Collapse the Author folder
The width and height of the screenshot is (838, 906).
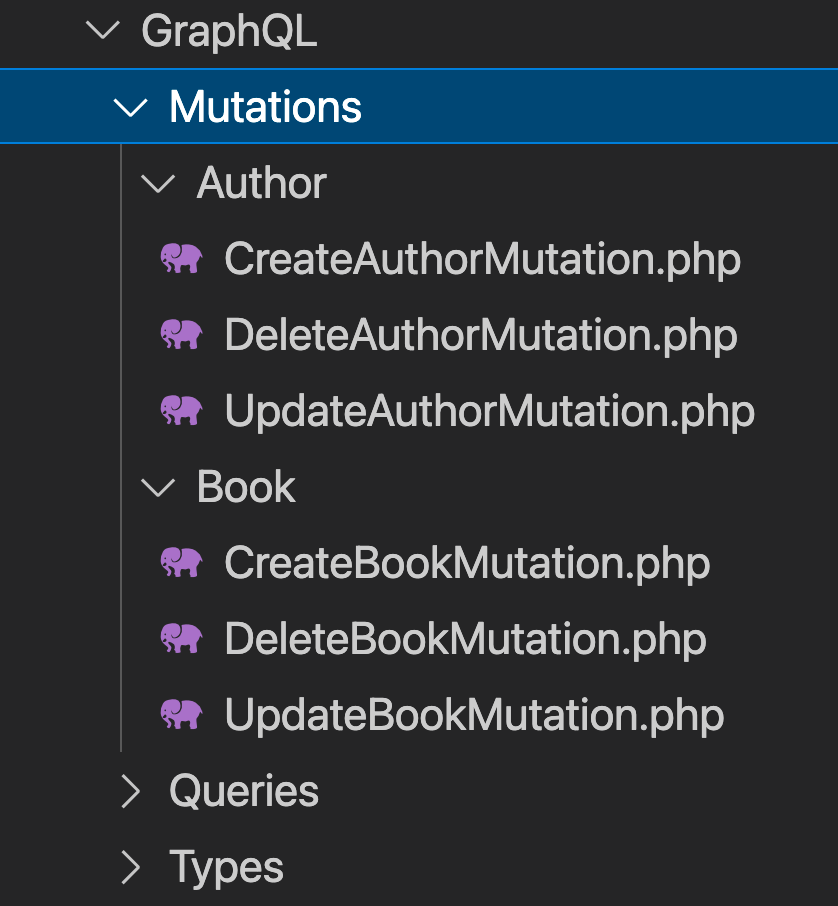[x=261, y=184]
